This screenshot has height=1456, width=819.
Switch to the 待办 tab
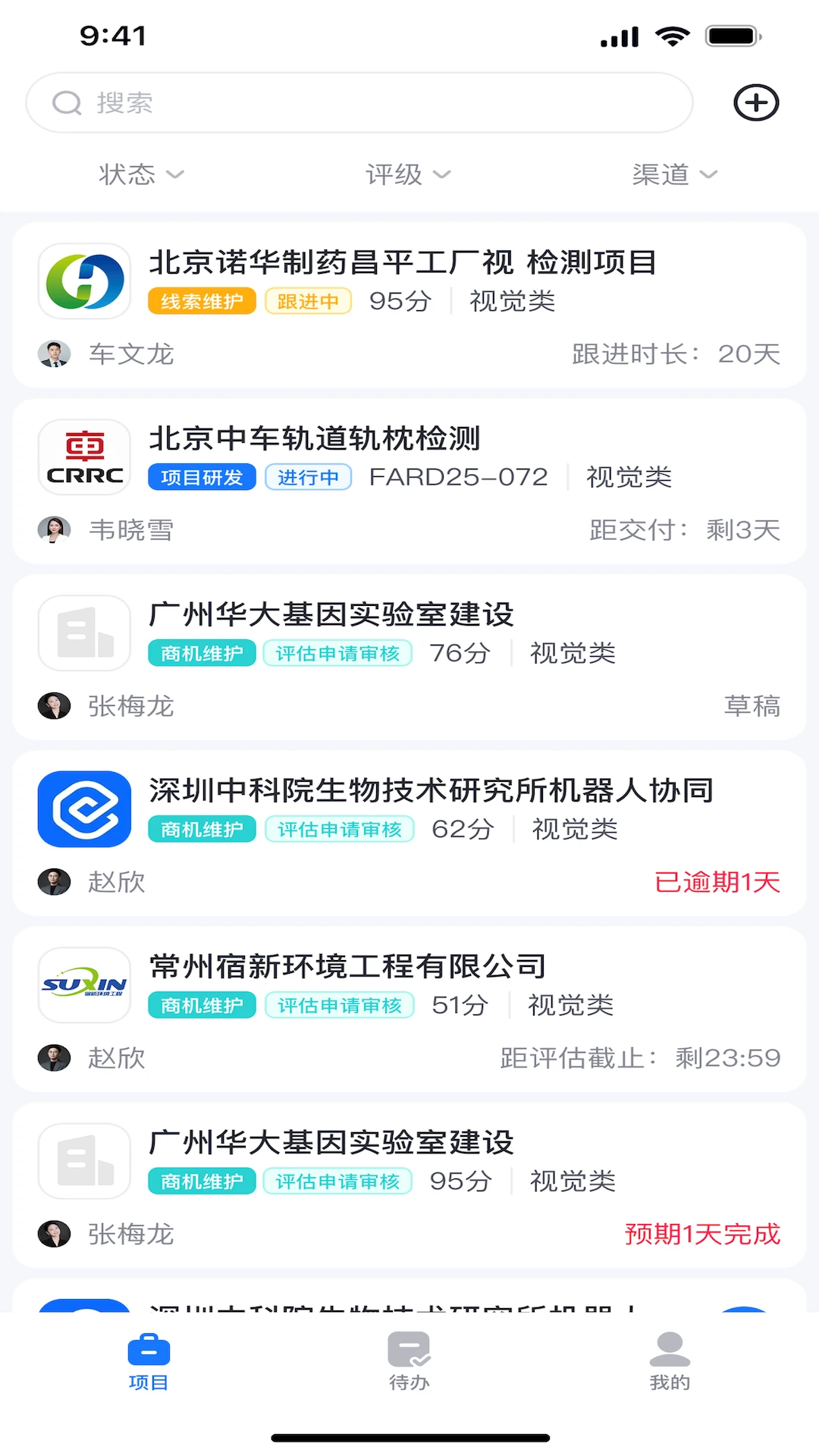click(x=409, y=1361)
